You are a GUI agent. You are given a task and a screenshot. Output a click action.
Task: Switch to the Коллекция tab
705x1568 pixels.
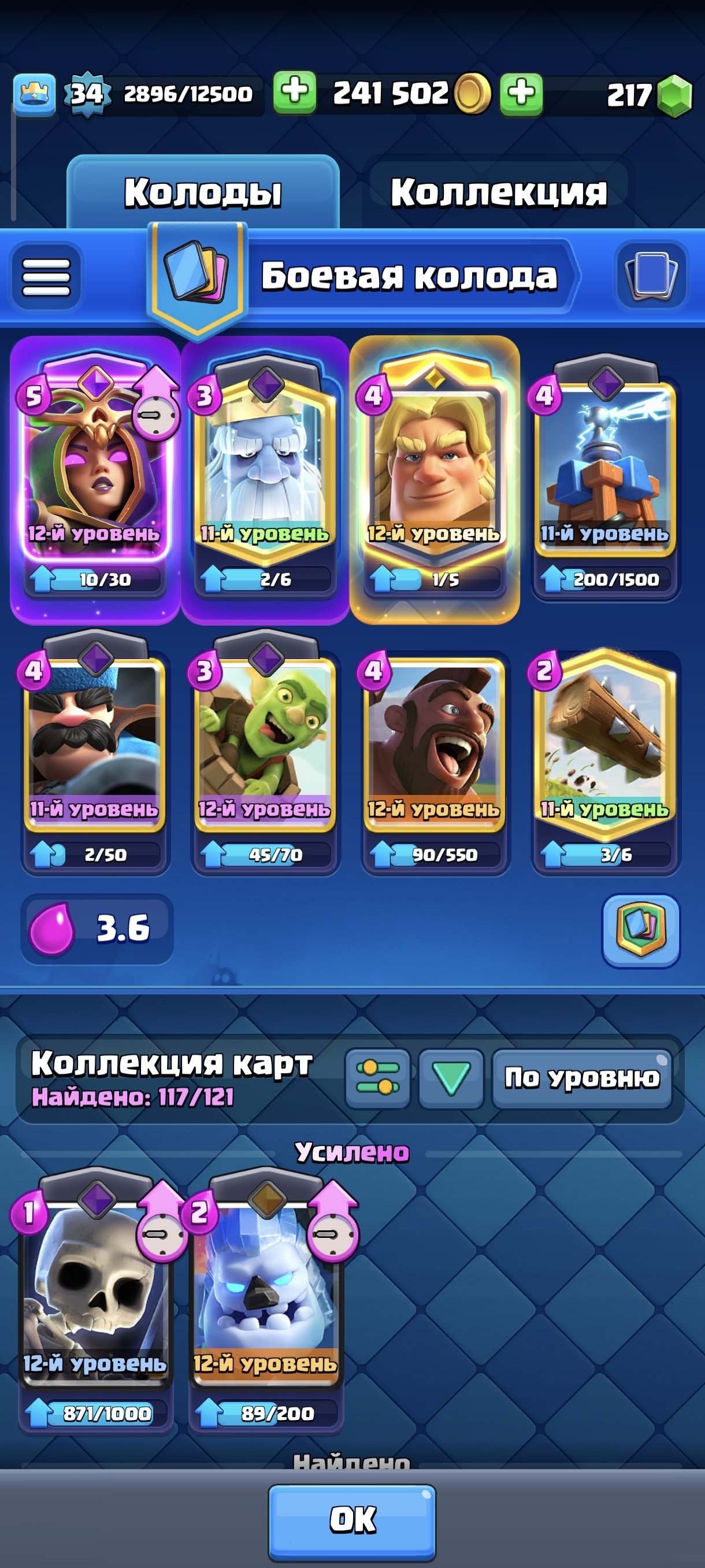(498, 193)
